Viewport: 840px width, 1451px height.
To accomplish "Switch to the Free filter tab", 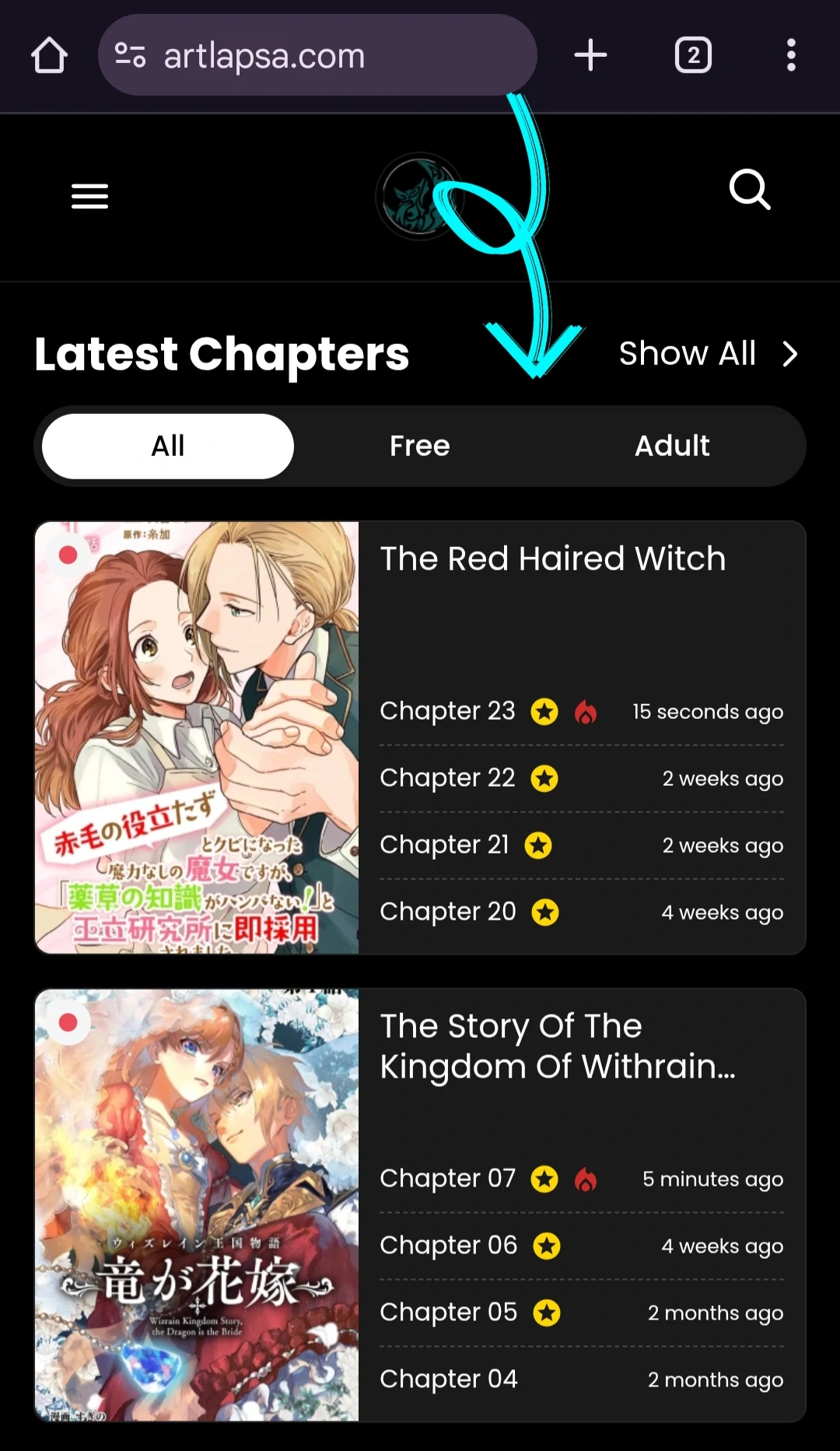I will point(420,446).
